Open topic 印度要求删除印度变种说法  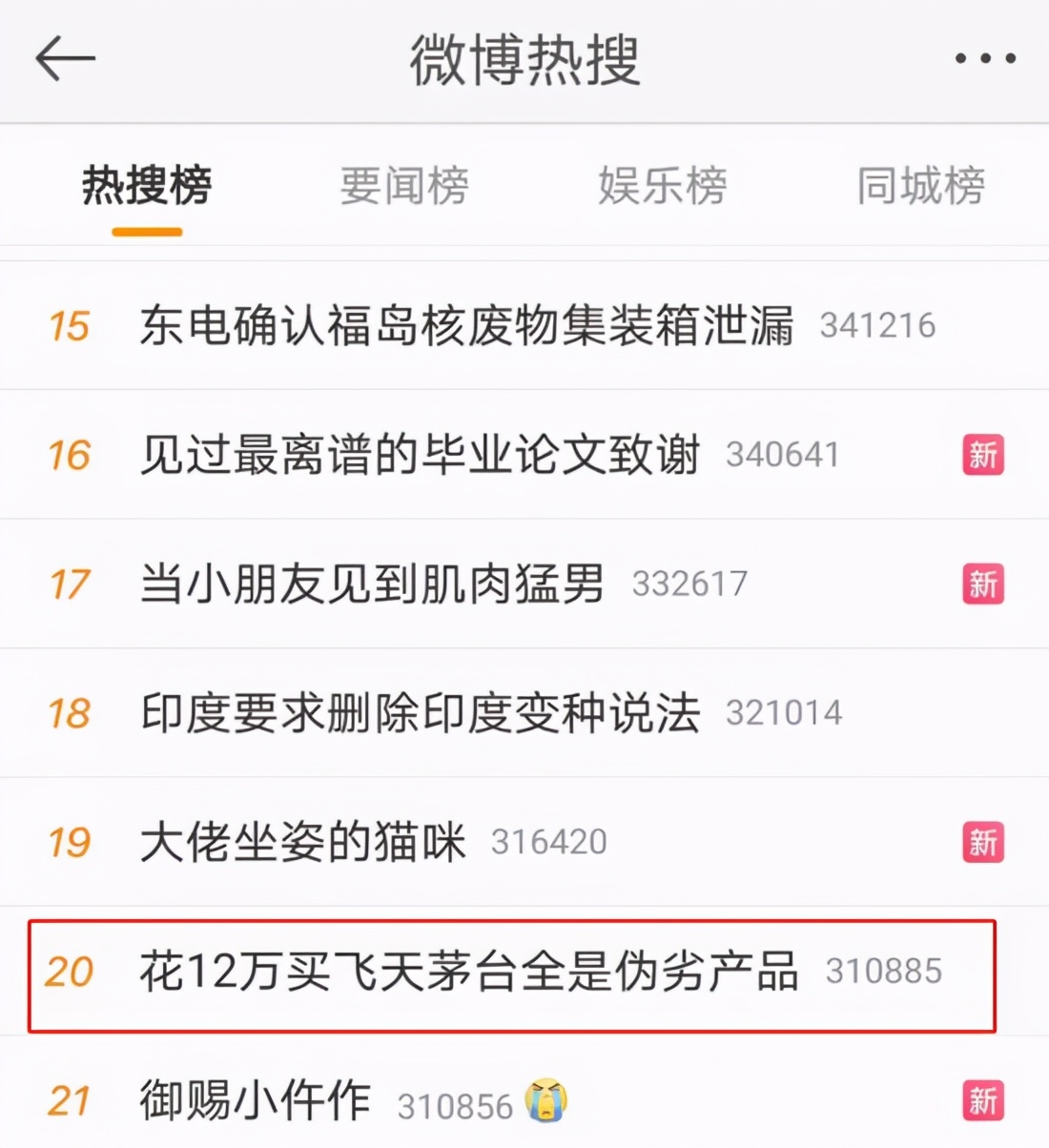pyautogui.click(x=421, y=713)
